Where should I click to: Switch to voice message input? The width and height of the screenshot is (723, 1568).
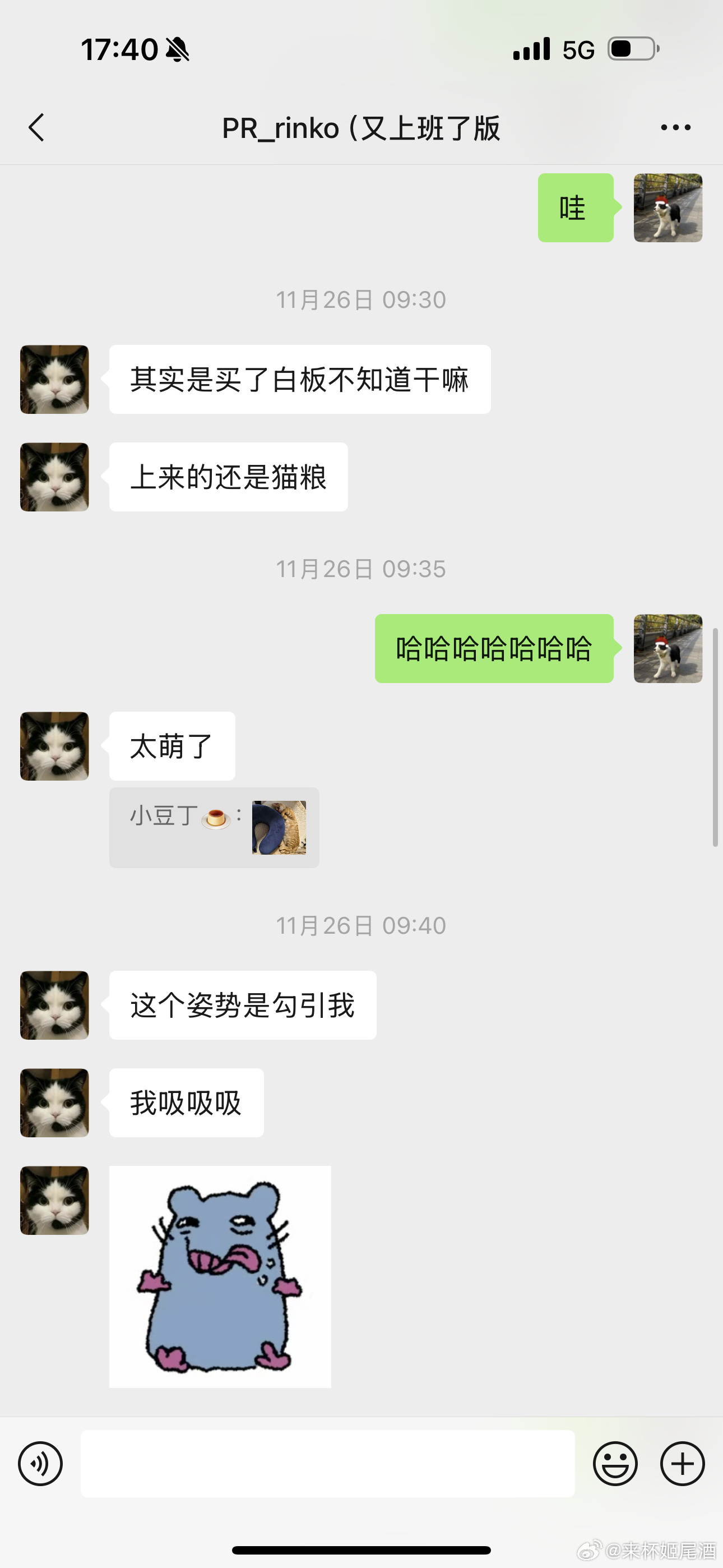click(x=40, y=1464)
